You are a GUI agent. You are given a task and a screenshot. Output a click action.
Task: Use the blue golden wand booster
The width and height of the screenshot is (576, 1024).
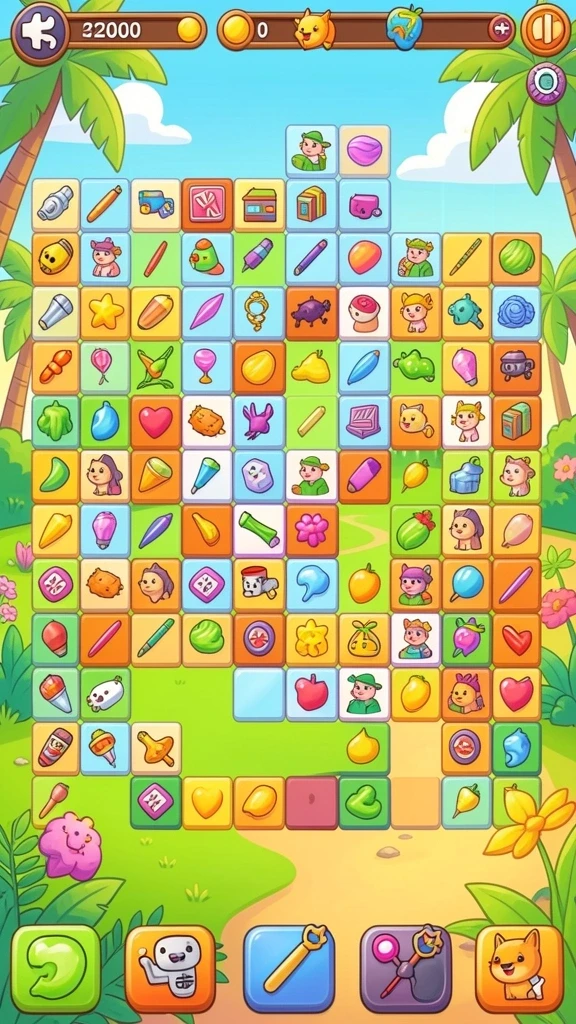coord(289,968)
